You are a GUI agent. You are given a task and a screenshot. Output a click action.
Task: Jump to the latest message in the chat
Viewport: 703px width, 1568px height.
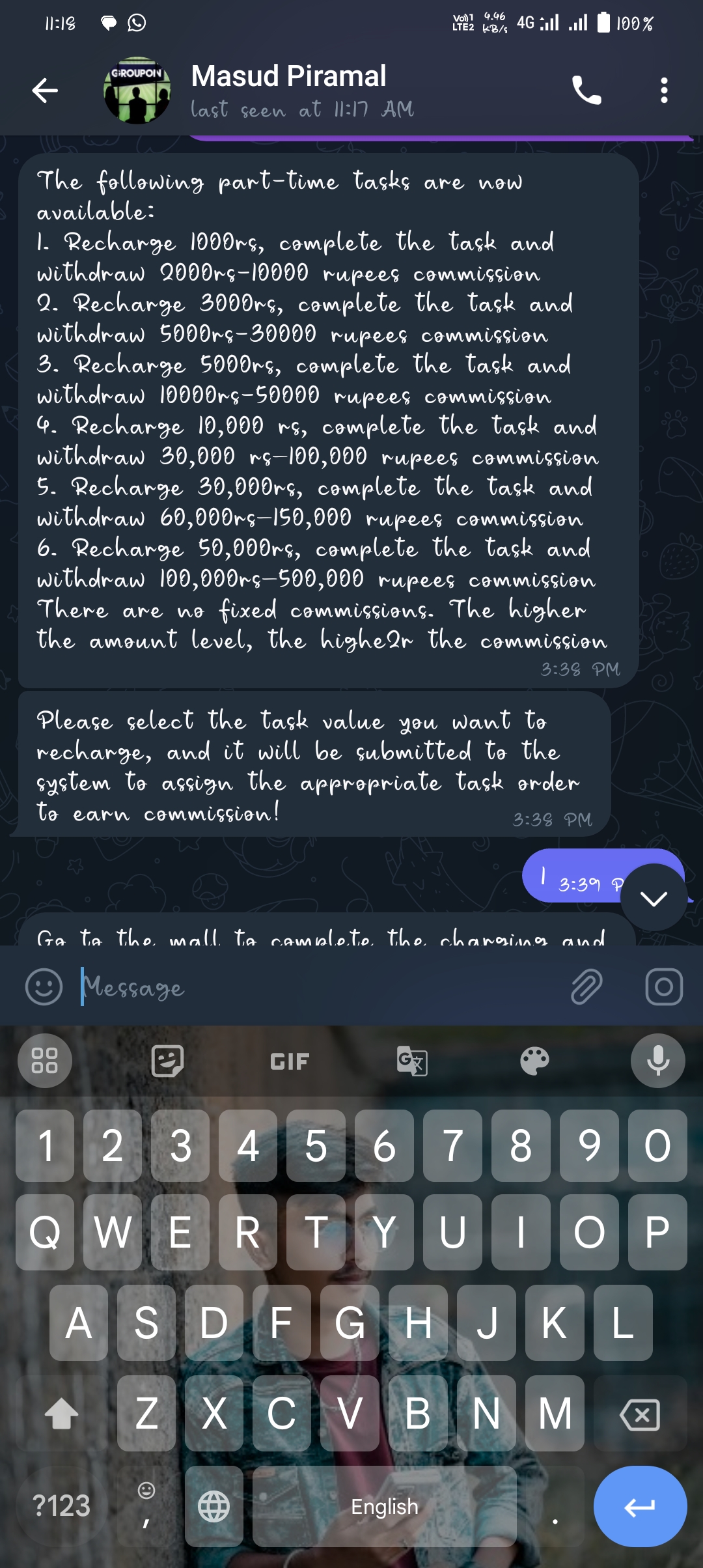654,898
